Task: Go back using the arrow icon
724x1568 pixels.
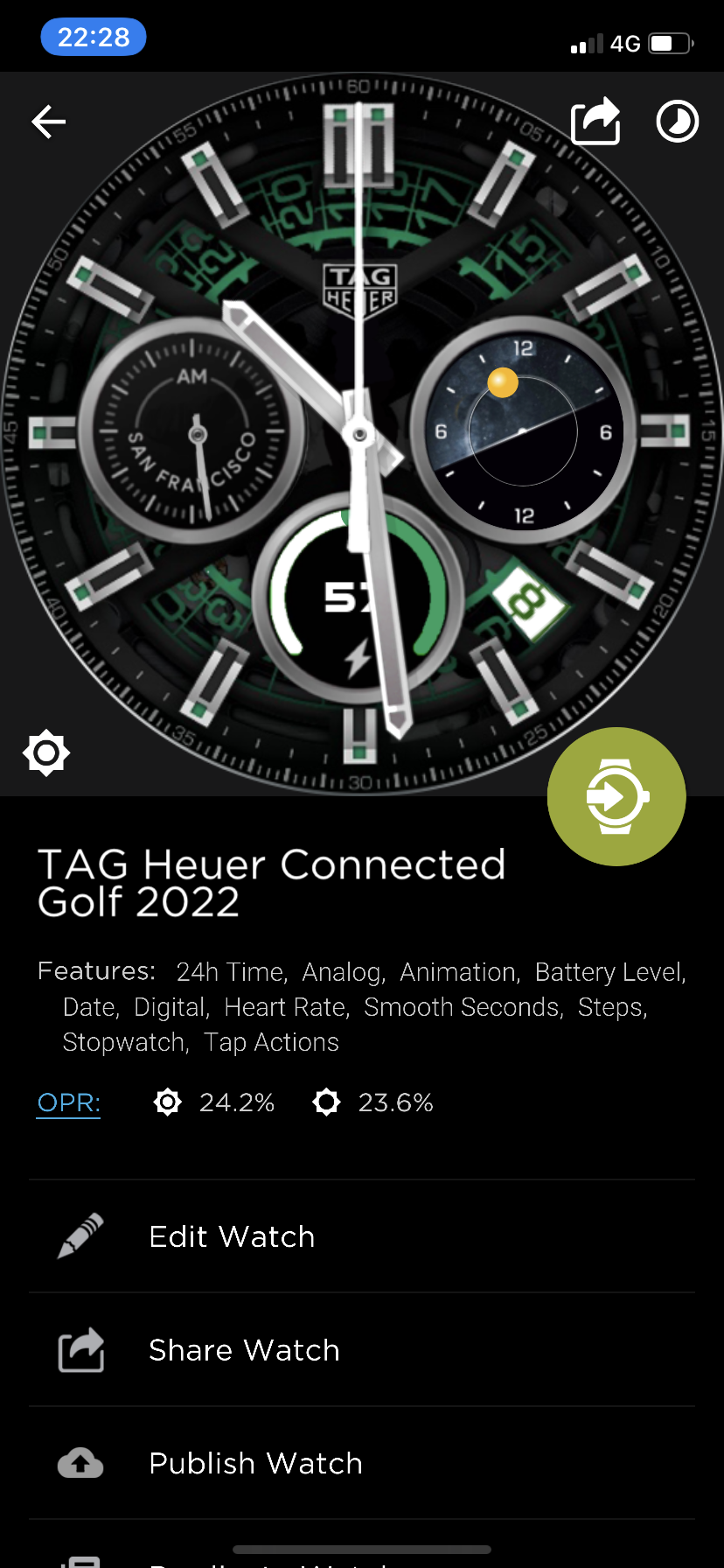Action: 49,122
